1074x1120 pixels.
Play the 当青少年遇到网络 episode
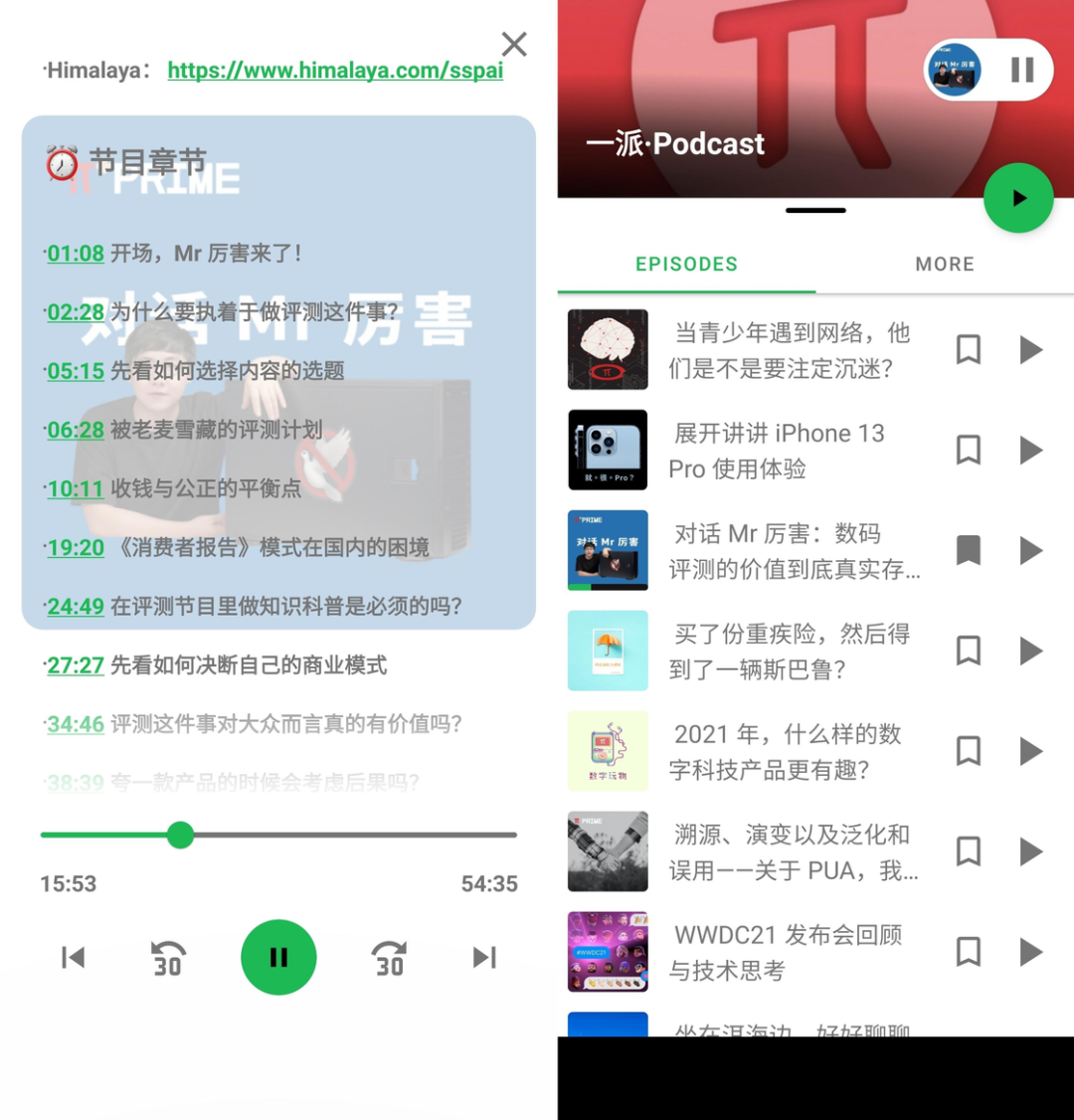pyautogui.click(x=1031, y=349)
